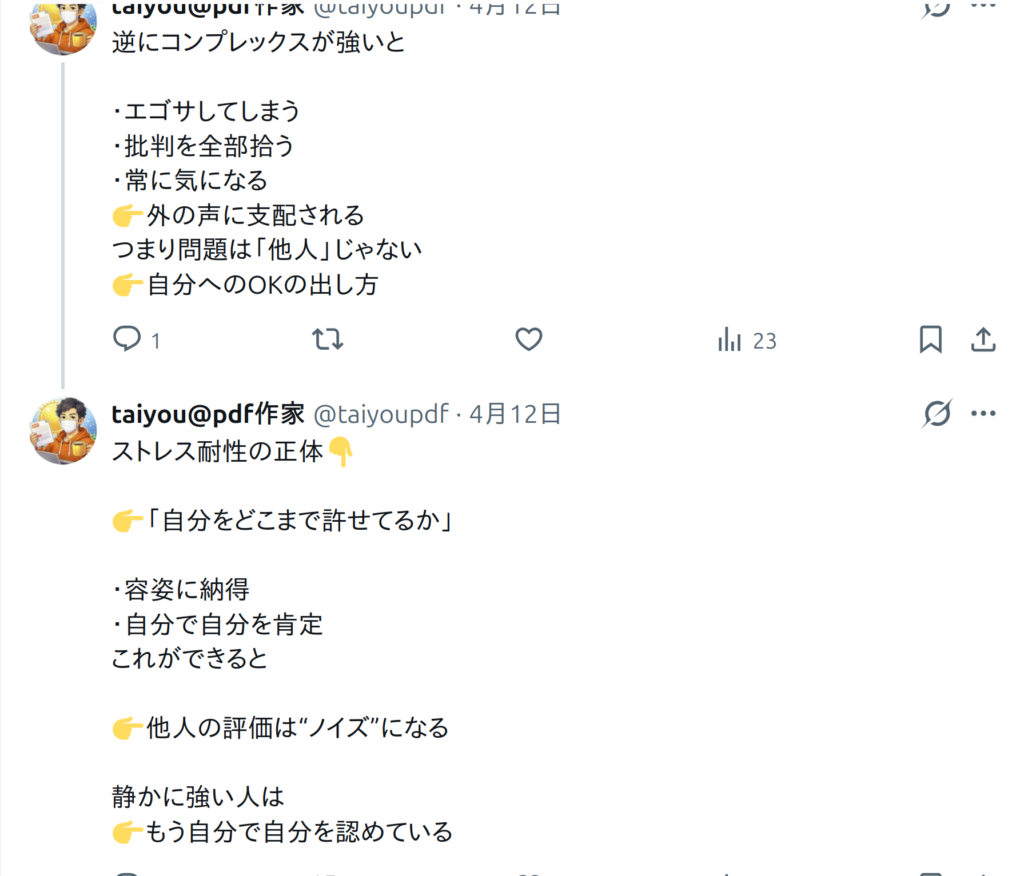The image size is (1024, 876).
Task: View analytics for the post with 23 views
Action: click(746, 341)
